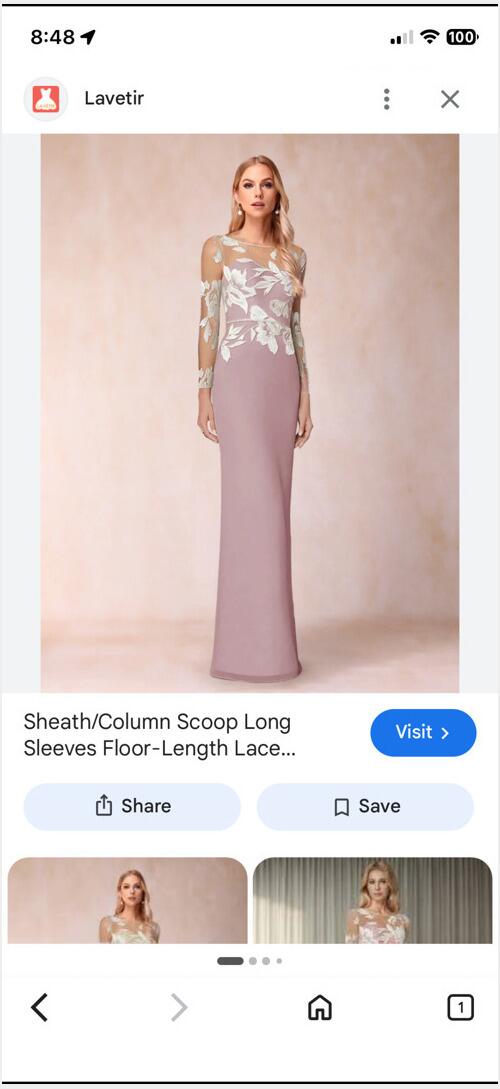The width and height of the screenshot is (500, 1089).
Task: Save the dress image to collections
Action: [x=365, y=806]
